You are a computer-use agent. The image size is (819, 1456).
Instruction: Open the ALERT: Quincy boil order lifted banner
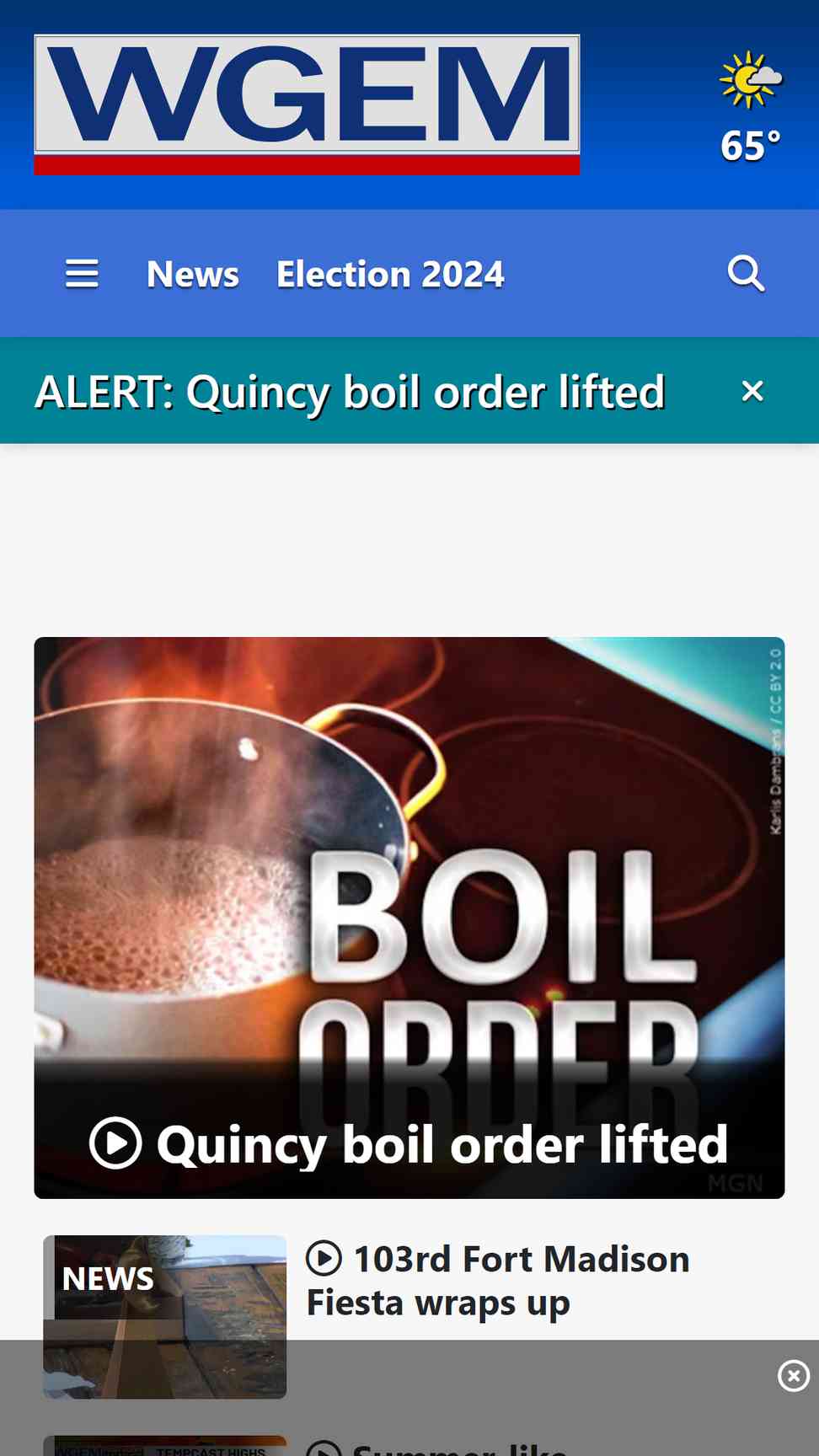350,392
